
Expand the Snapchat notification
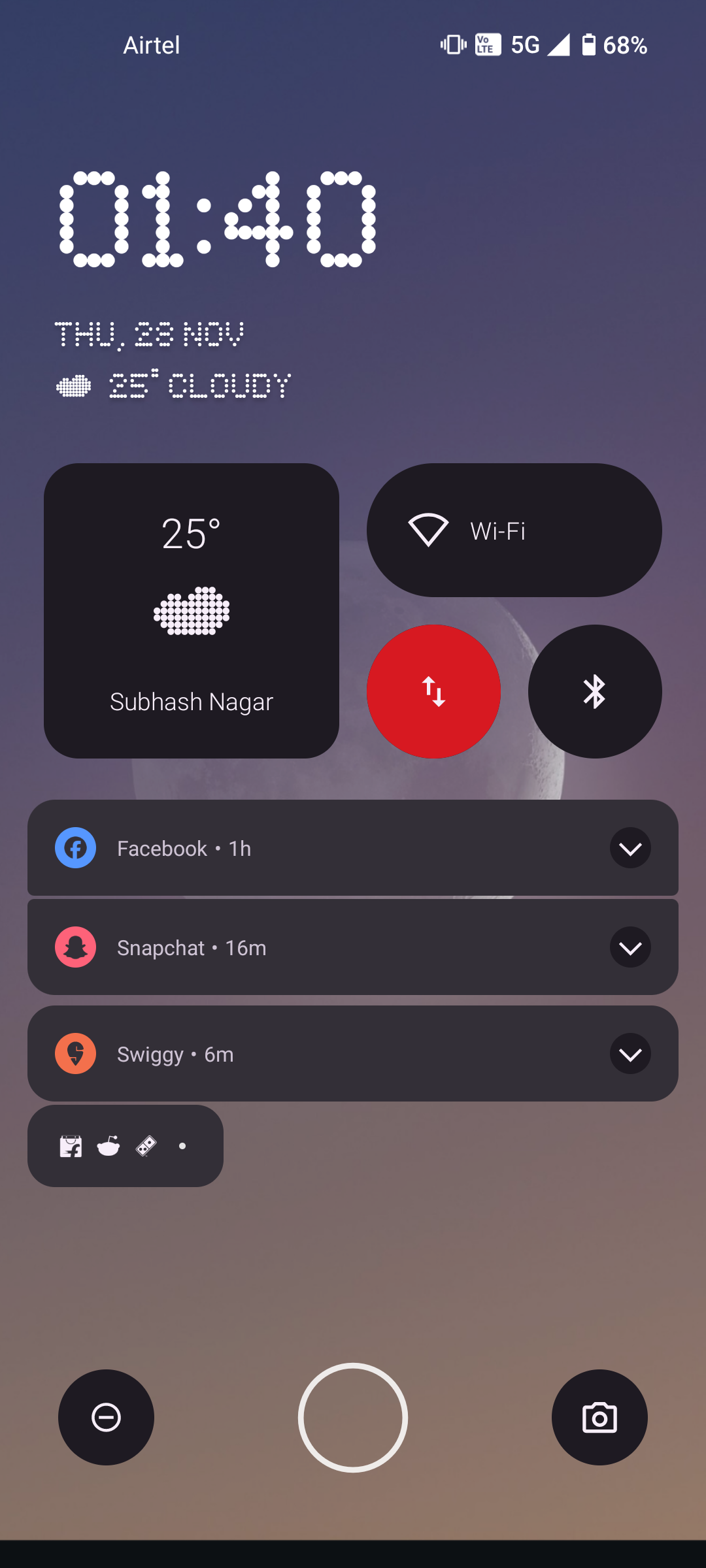tap(630, 947)
